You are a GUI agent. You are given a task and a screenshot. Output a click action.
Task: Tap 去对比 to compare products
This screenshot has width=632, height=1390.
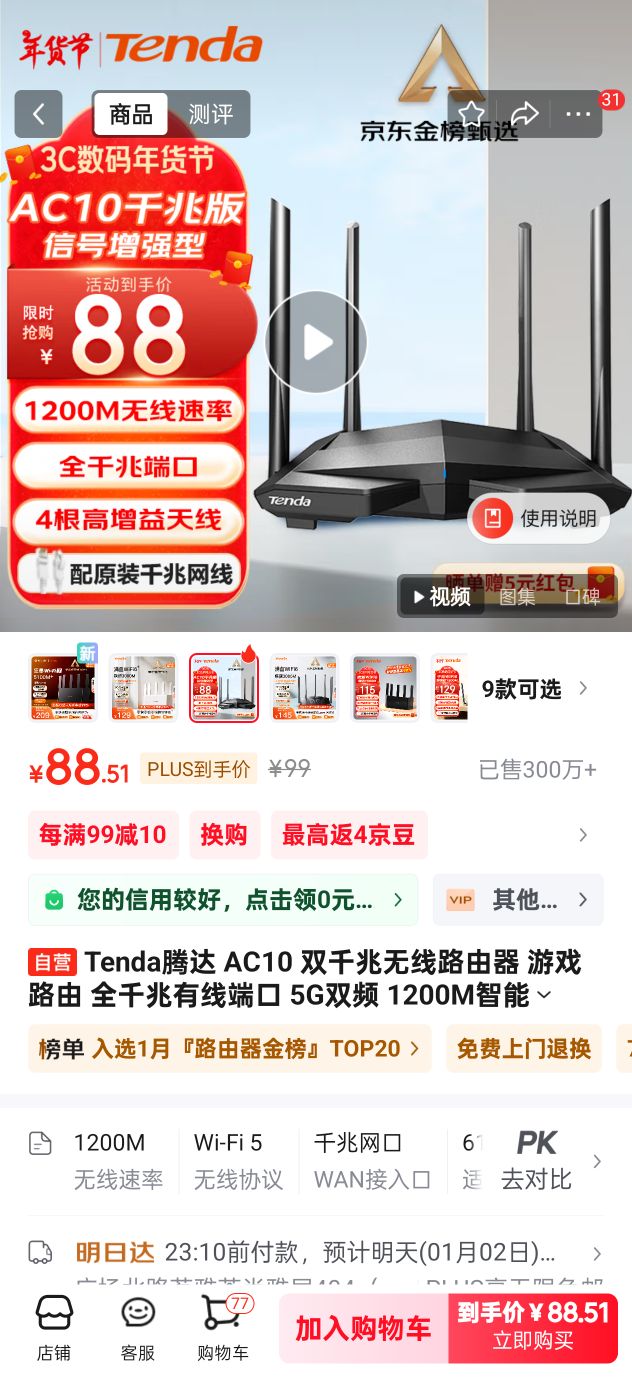coord(537,1161)
